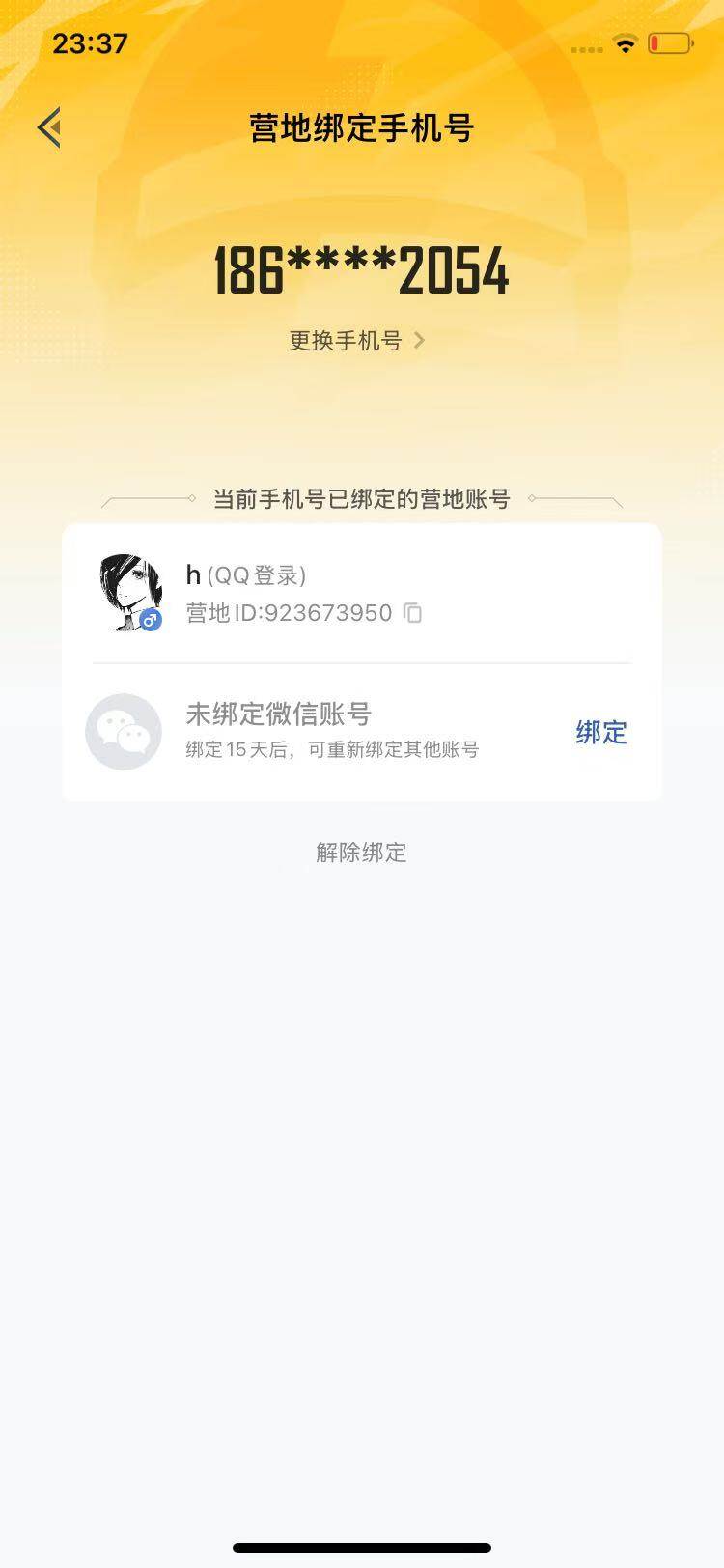Select 解除绑定 to unbind the phone

point(360,853)
